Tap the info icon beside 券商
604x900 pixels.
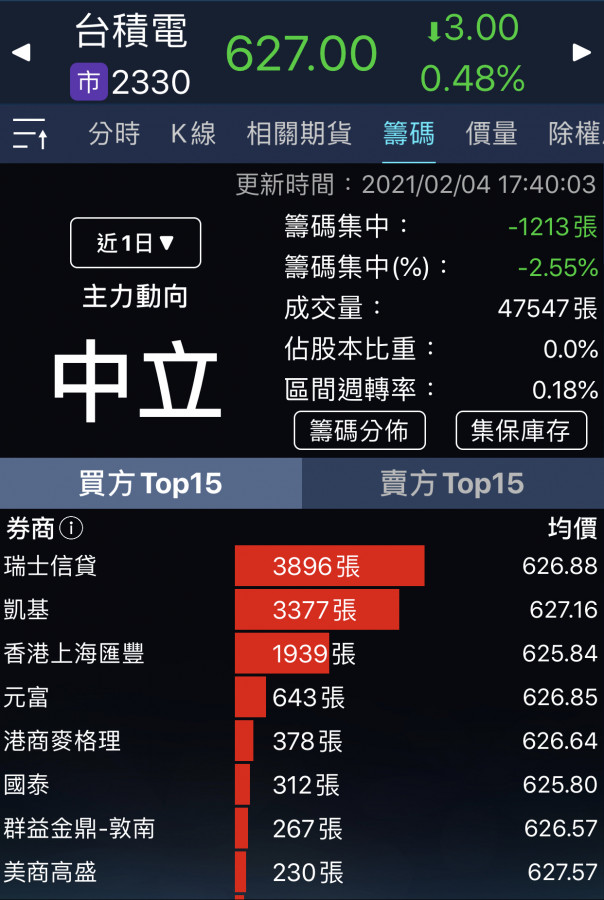71,528
